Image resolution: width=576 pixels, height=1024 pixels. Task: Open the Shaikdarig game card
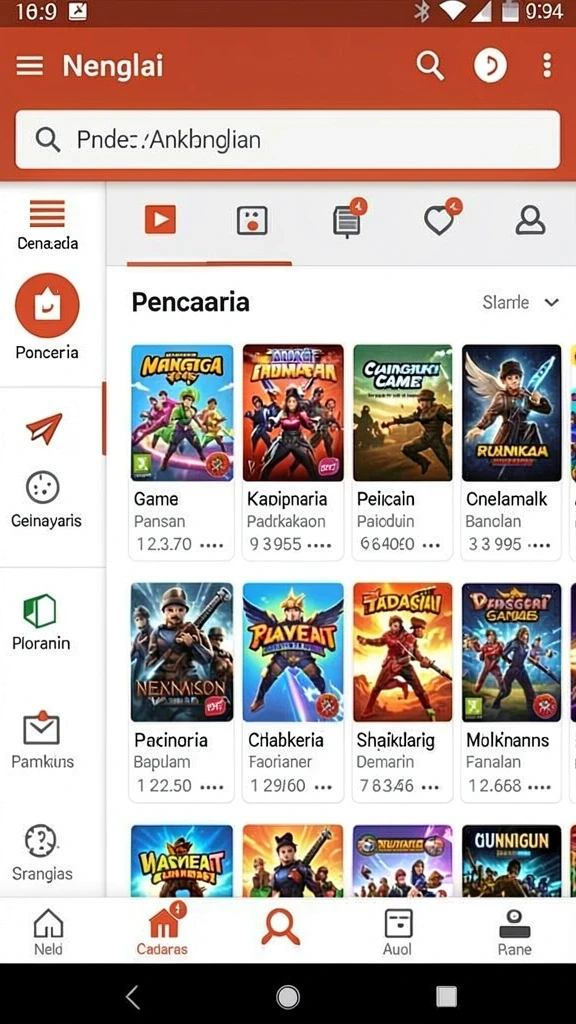tap(403, 692)
